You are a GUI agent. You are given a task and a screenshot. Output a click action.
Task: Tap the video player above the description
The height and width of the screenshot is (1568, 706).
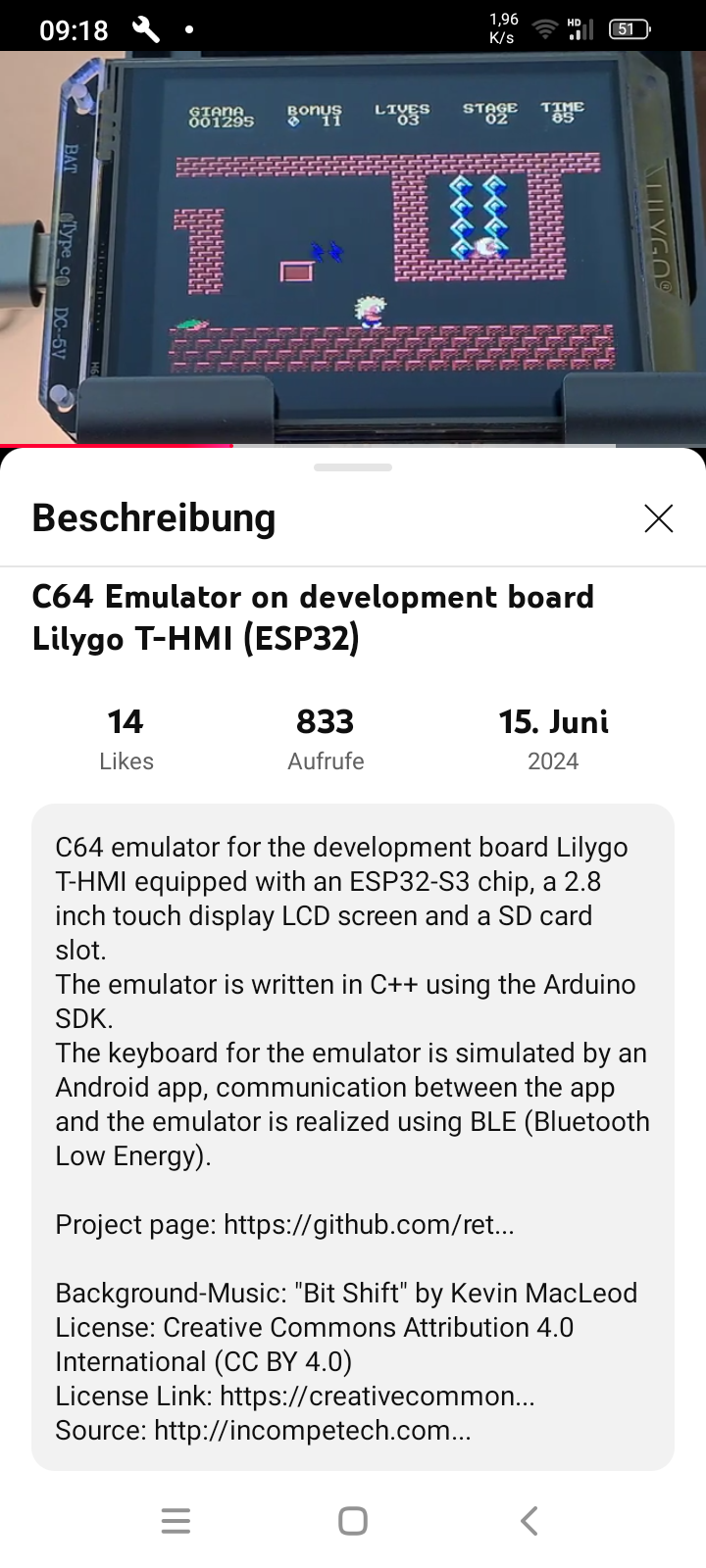353,245
